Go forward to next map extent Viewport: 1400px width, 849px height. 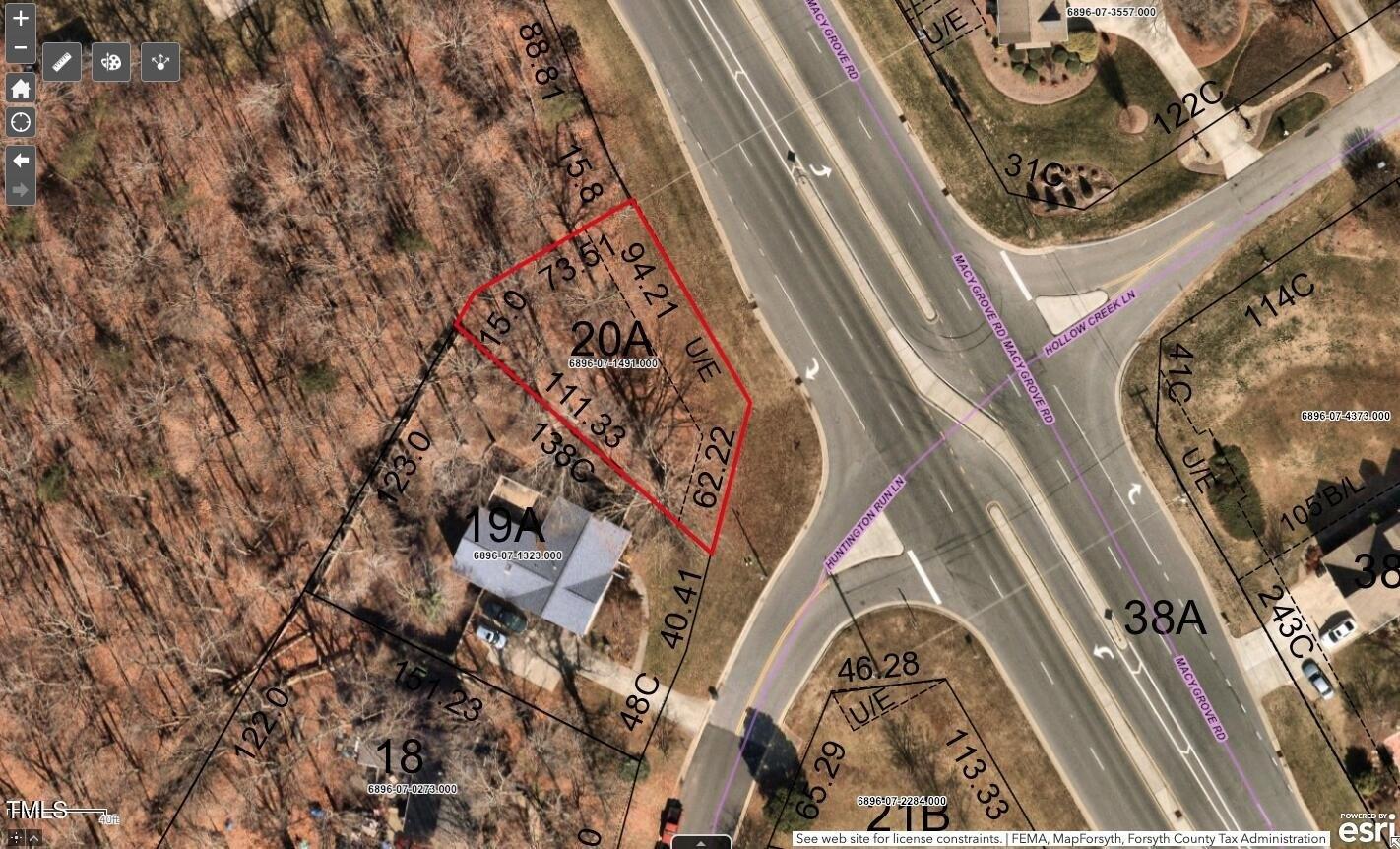tap(21, 188)
